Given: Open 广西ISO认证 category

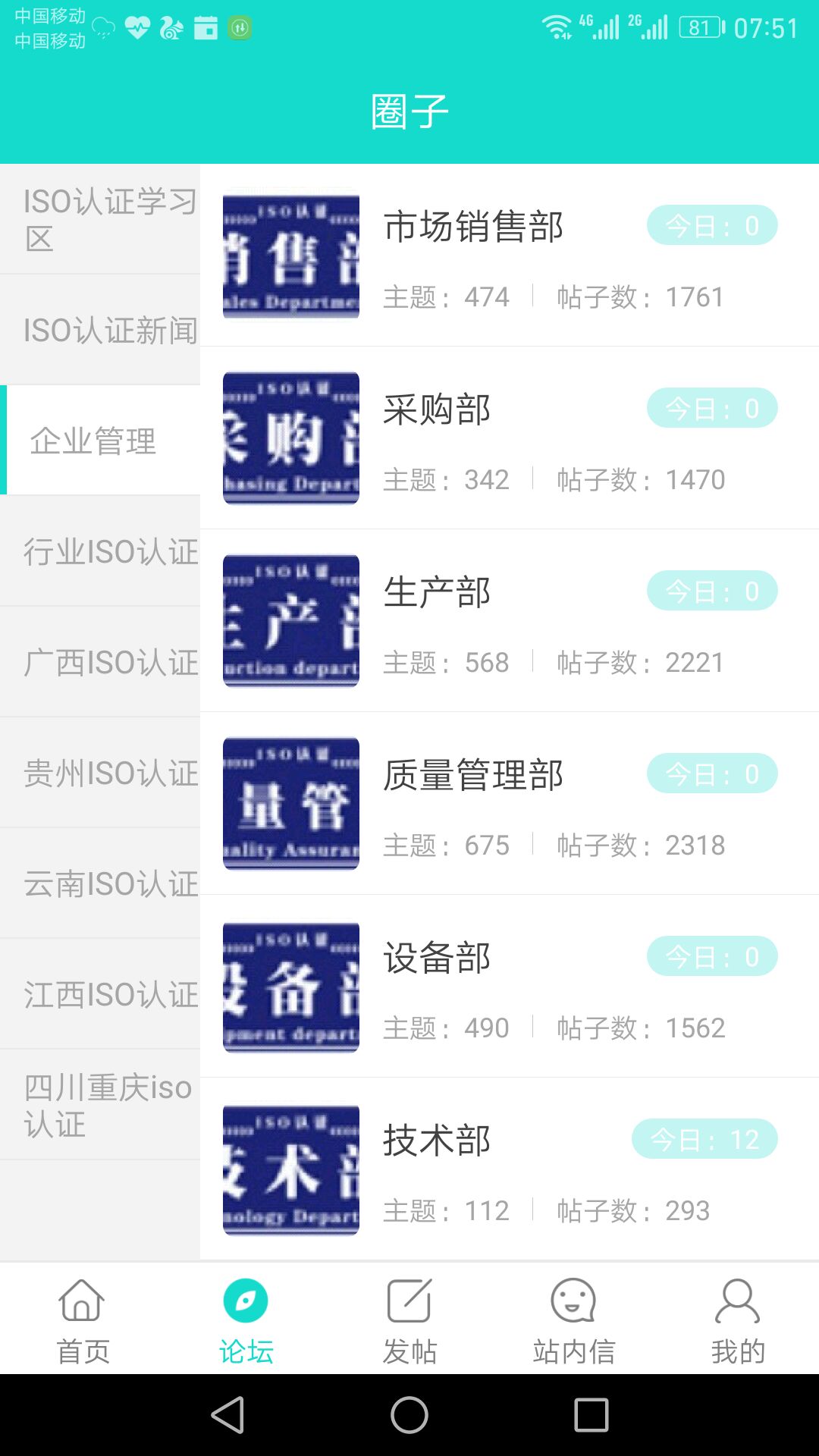Looking at the screenshot, I should [100, 662].
